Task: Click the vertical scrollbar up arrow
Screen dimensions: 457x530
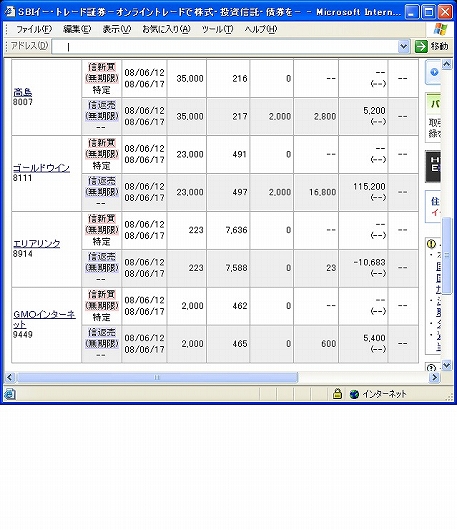Action: pos(447,64)
